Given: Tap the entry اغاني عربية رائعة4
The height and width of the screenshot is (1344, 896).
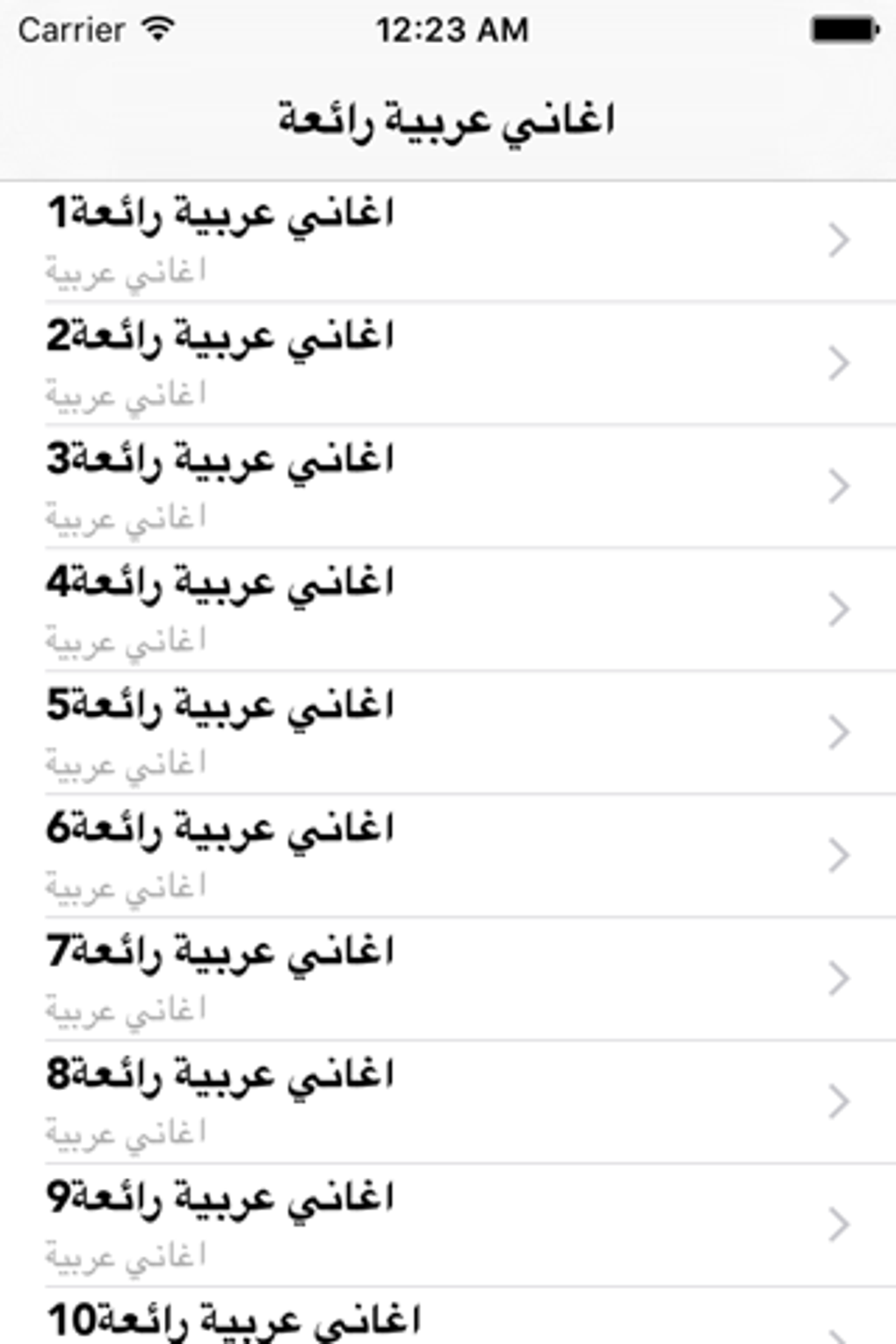Looking at the screenshot, I should click(448, 610).
